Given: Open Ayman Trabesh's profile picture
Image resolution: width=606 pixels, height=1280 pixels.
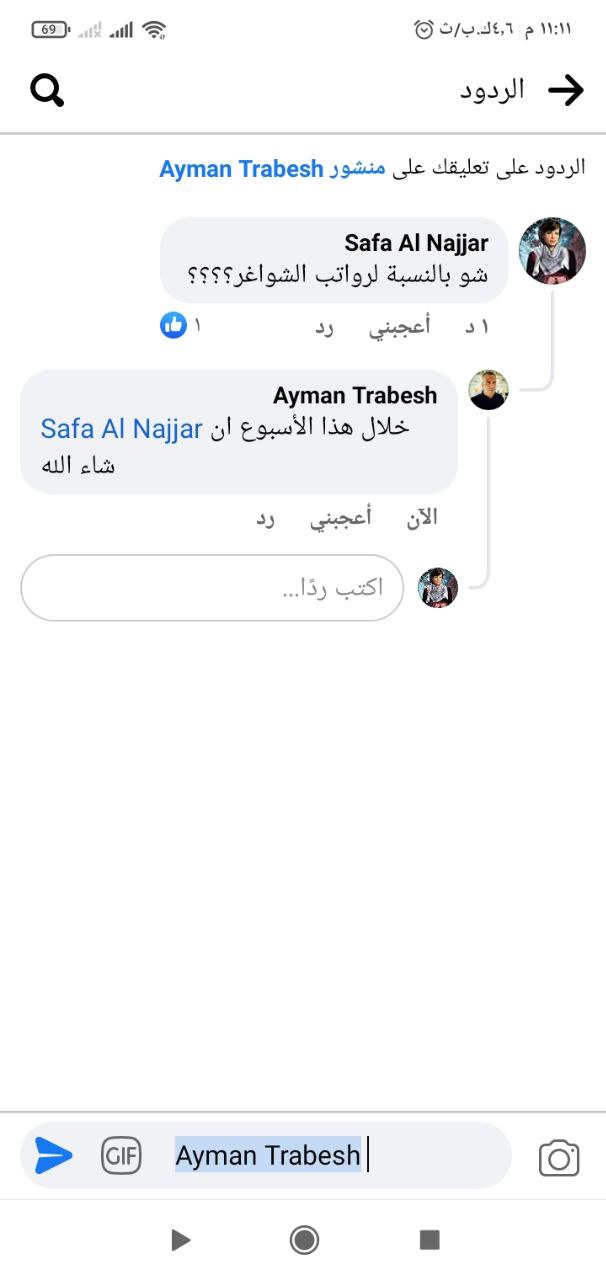Looking at the screenshot, I should coord(489,390).
